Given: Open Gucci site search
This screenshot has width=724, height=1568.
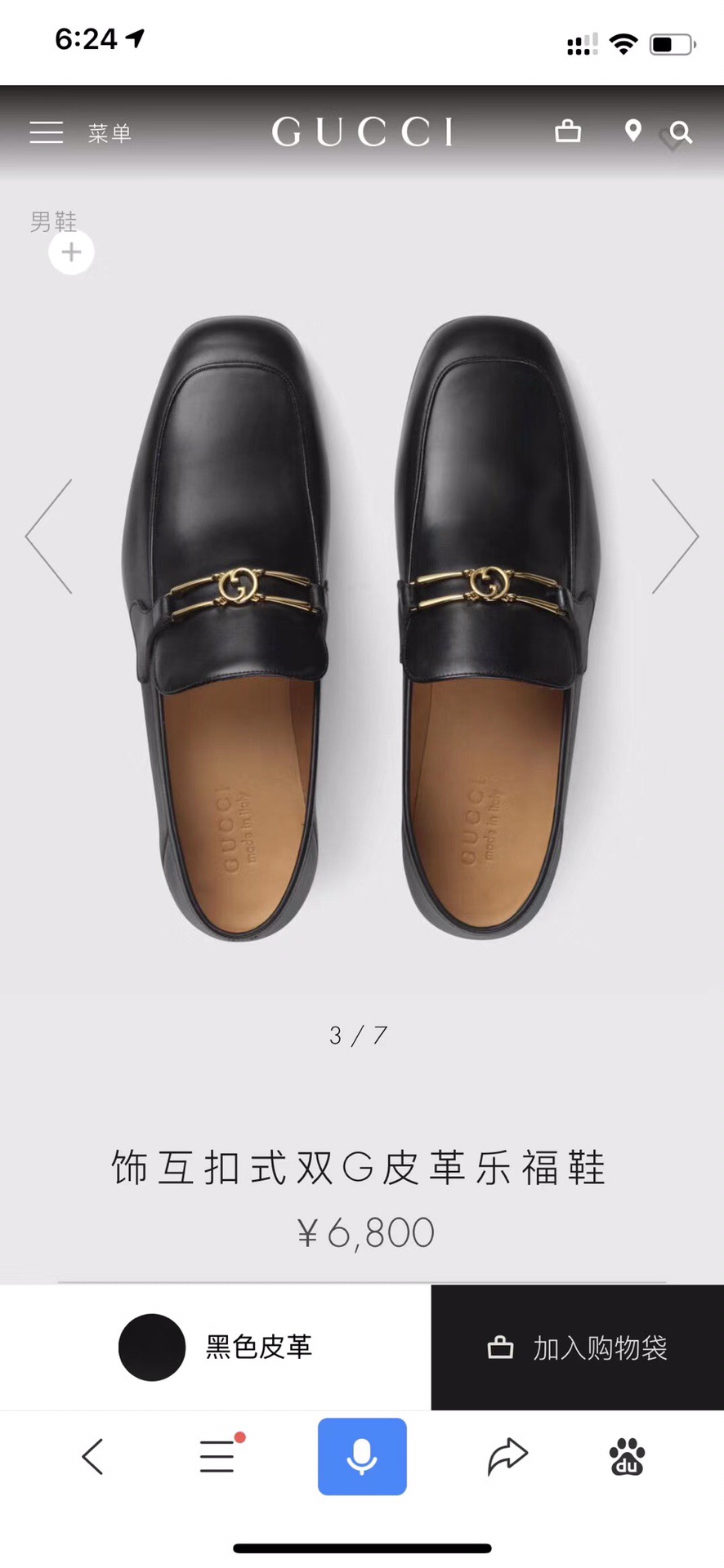Looking at the screenshot, I should pos(681,132).
